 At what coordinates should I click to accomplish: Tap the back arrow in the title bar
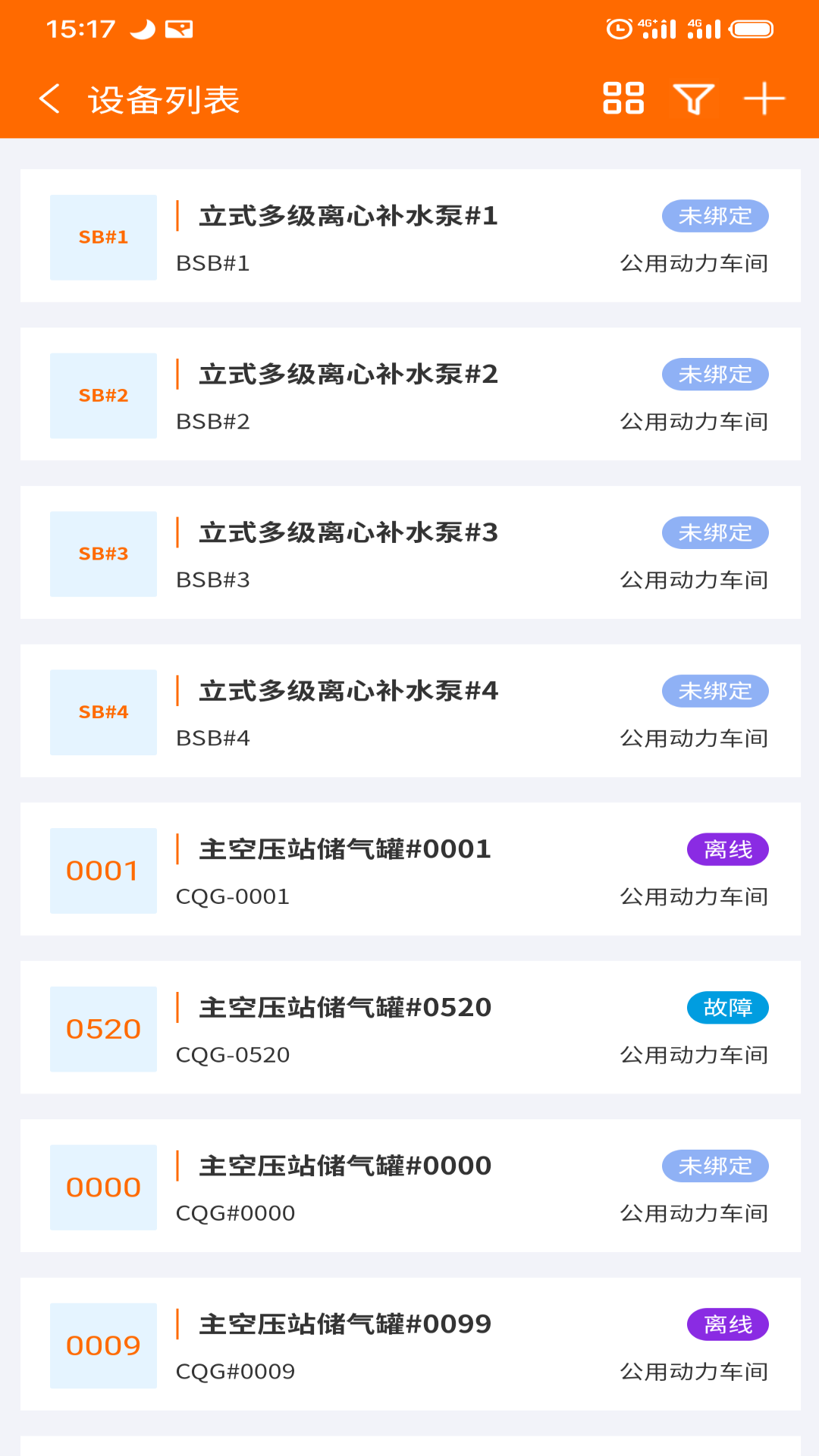(50, 98)
